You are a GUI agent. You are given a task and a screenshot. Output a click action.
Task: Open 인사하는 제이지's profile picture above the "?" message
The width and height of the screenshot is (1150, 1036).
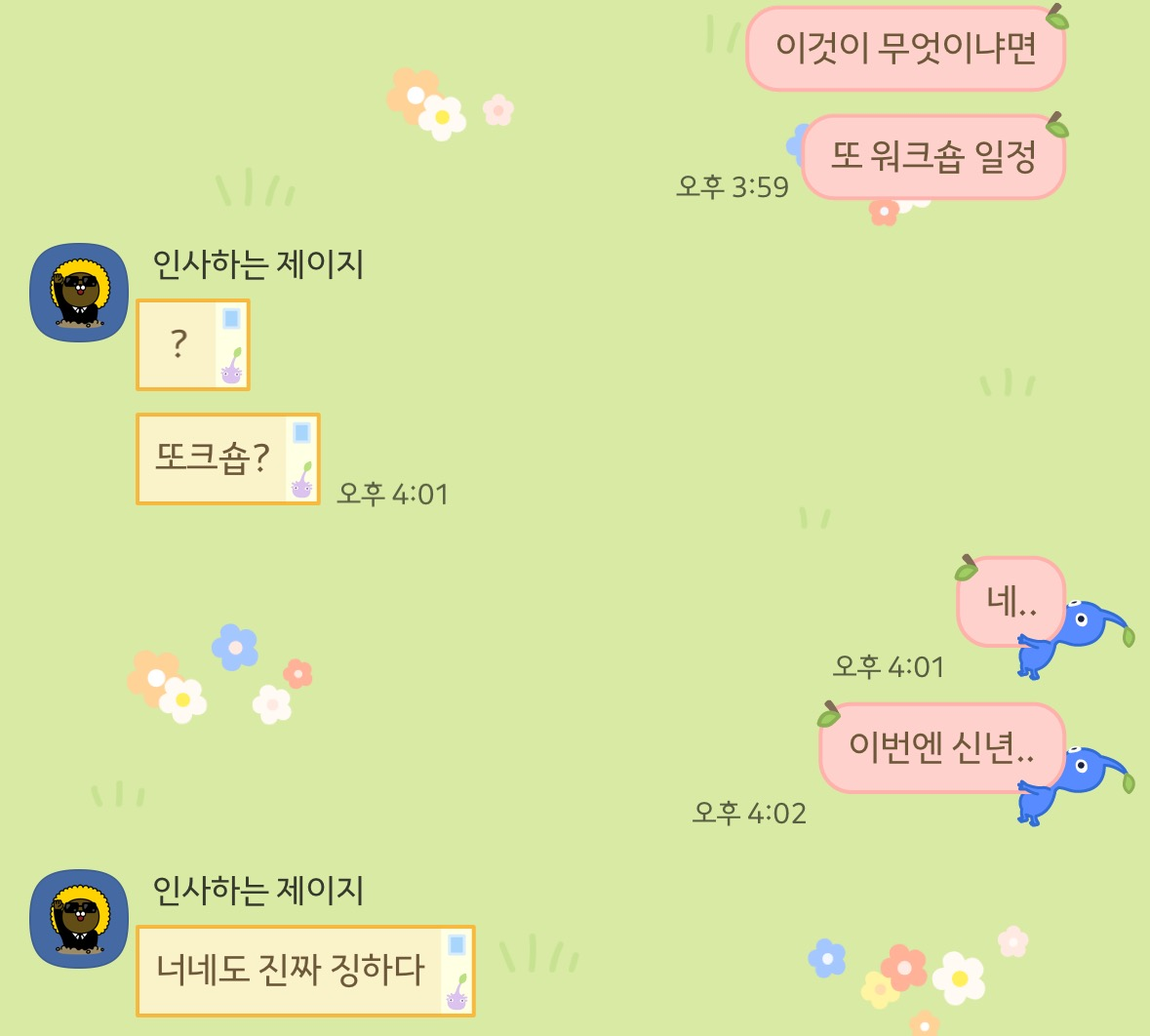coord(79,293)
